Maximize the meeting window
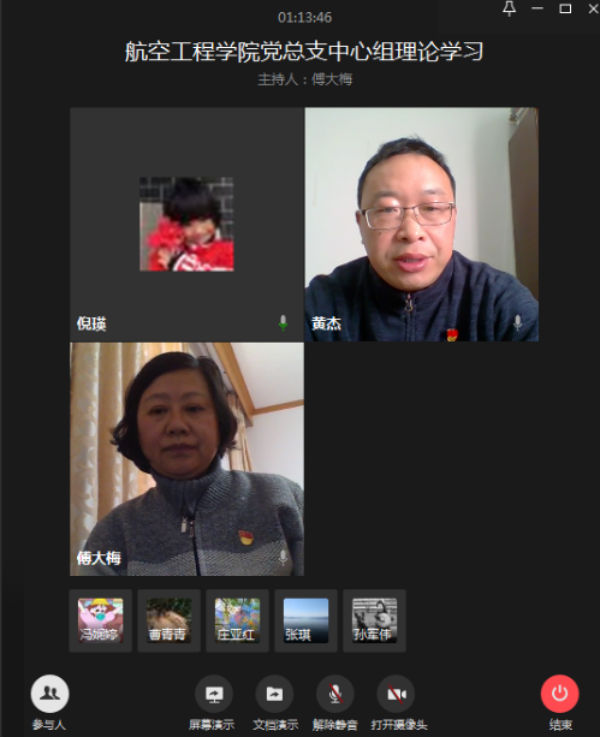 tap(565, 9)
